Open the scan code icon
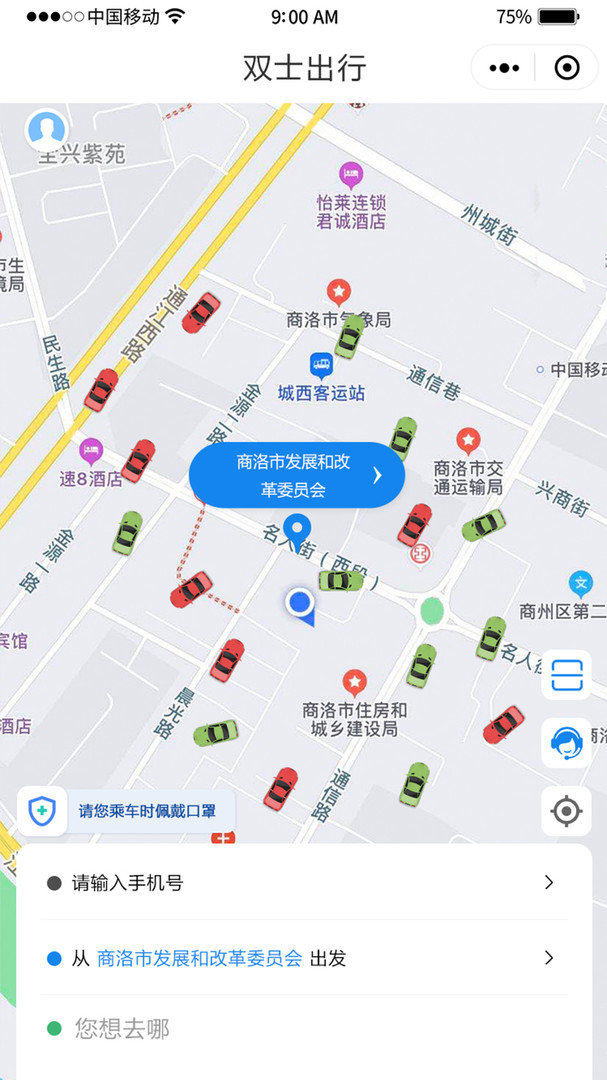 coord(566,675)
